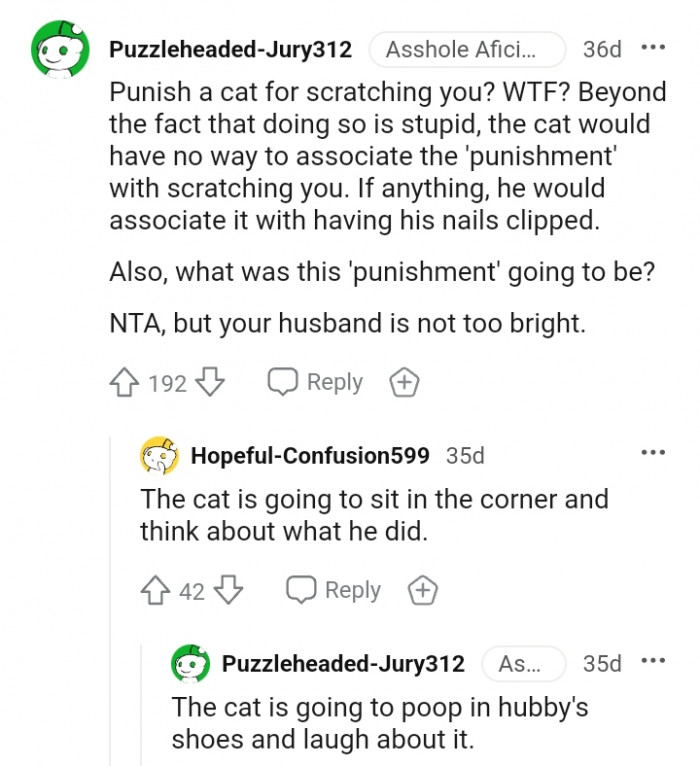Open overflow menu on the 35d poop reply
This screenshot has height=766, width=700.
click(x=653, y=662)
